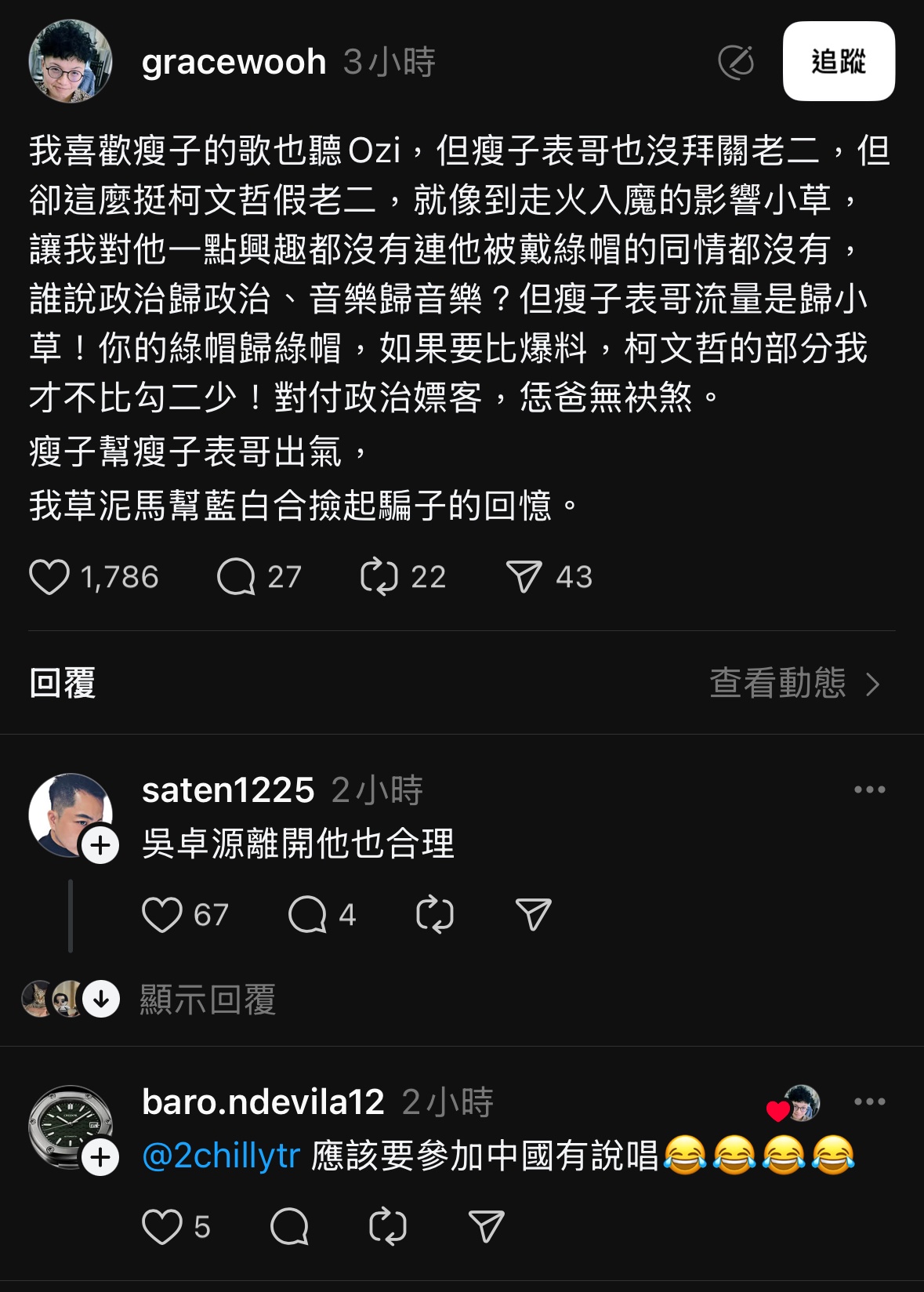Open overflow menu on saten1225's reply
This screenshot has width=924, height=1292.
click(x=869, y=789)
